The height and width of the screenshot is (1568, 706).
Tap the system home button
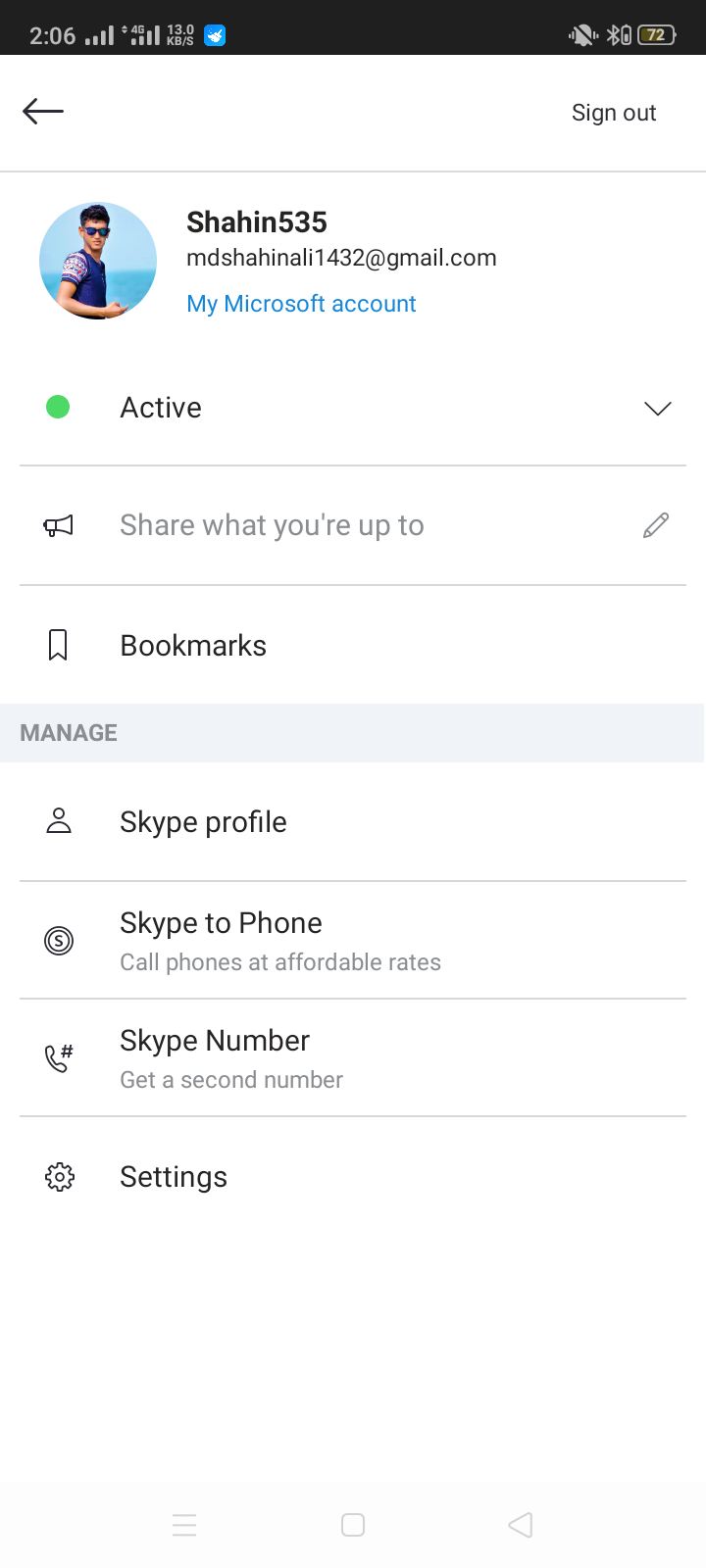(353, 1525)
